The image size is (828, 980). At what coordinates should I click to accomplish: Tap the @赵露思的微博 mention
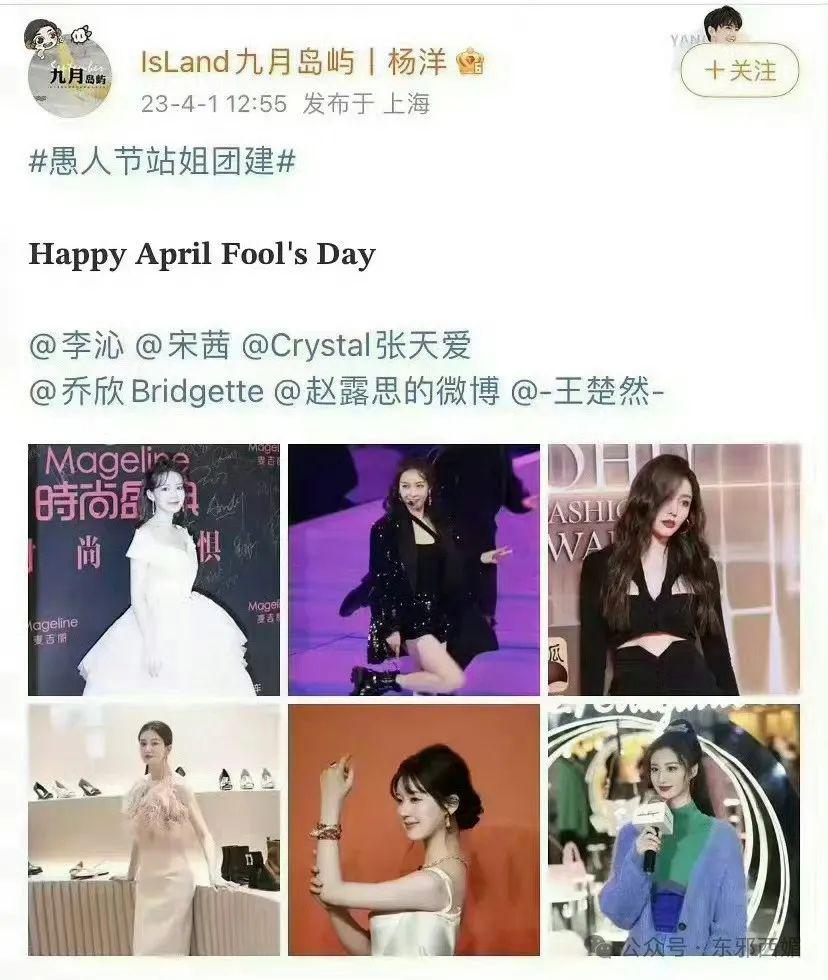pos(386,391)
